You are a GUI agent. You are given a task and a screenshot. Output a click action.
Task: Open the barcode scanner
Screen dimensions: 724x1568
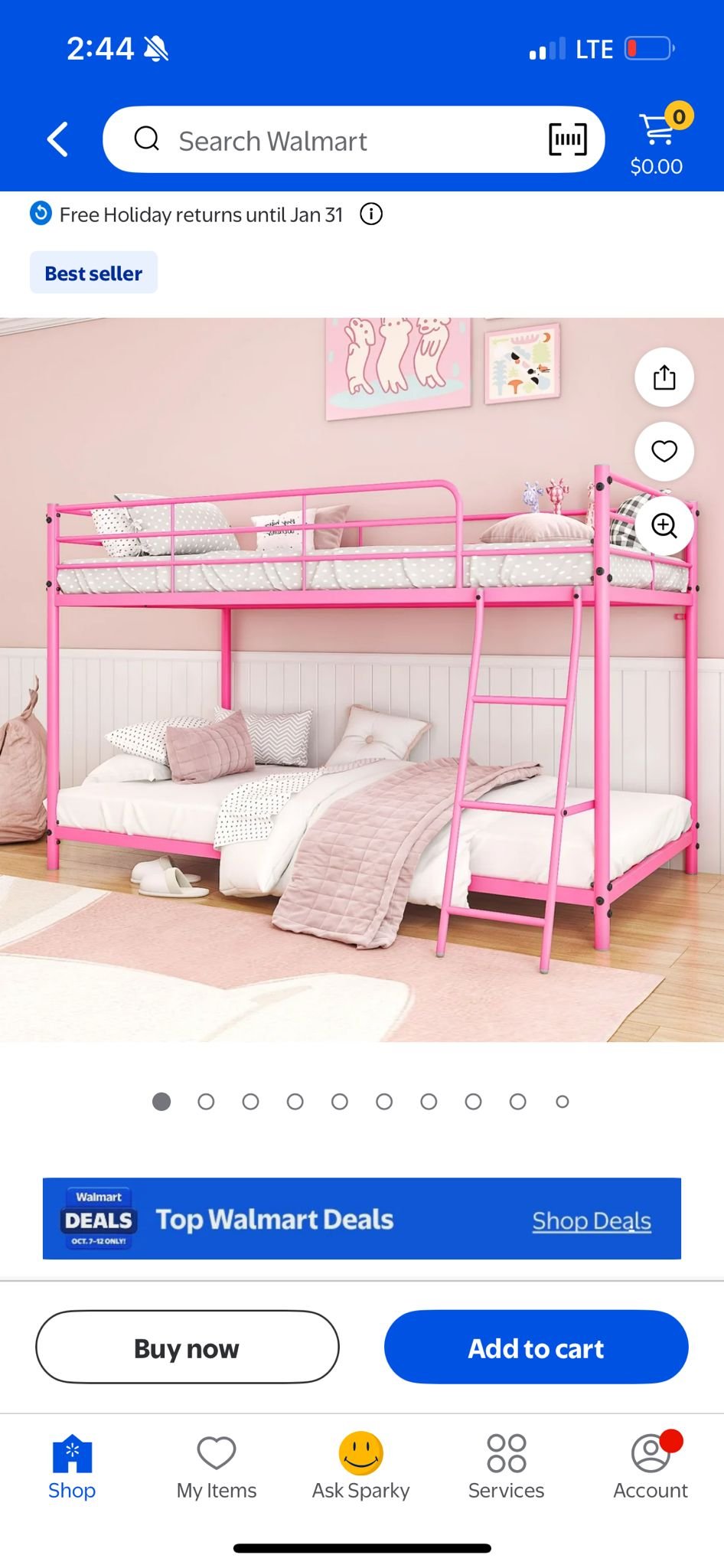[567, 140]
